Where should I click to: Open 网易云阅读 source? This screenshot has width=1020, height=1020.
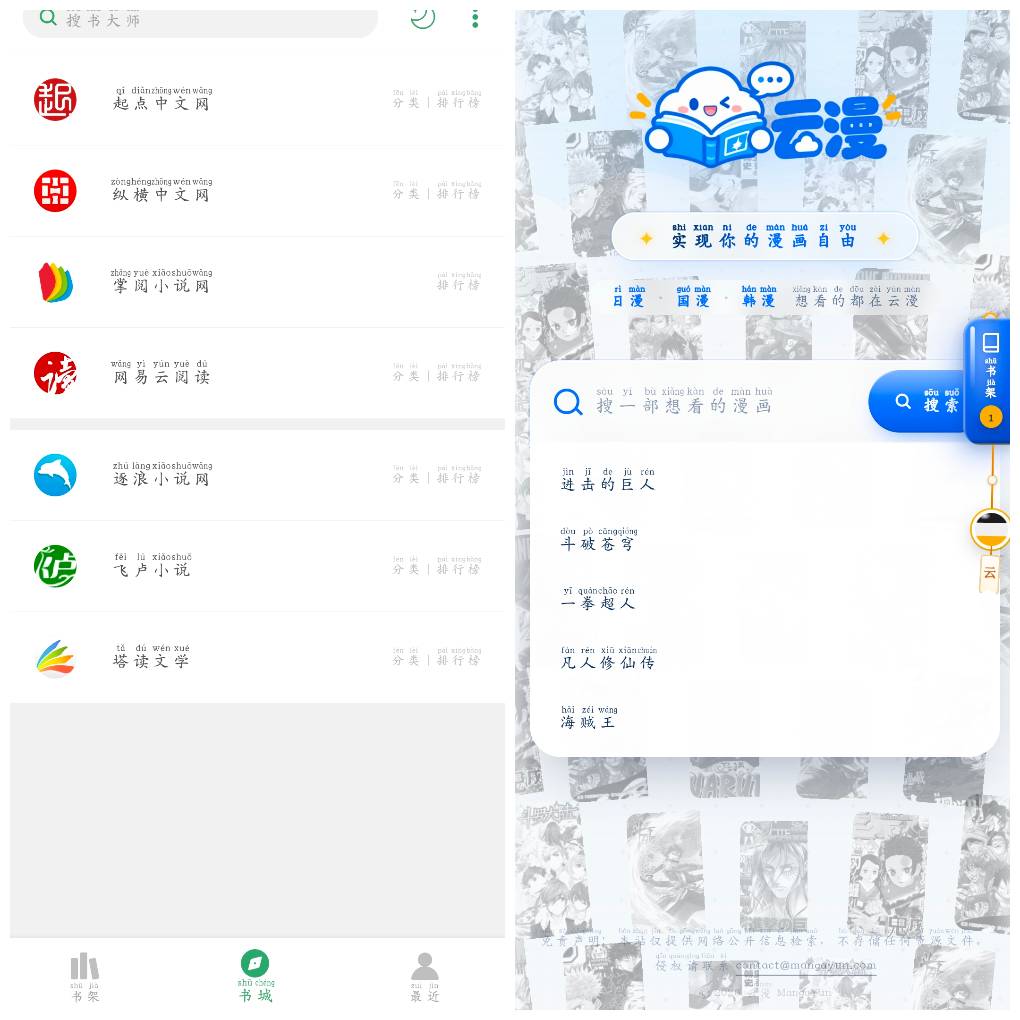click(x=257, y=372)
